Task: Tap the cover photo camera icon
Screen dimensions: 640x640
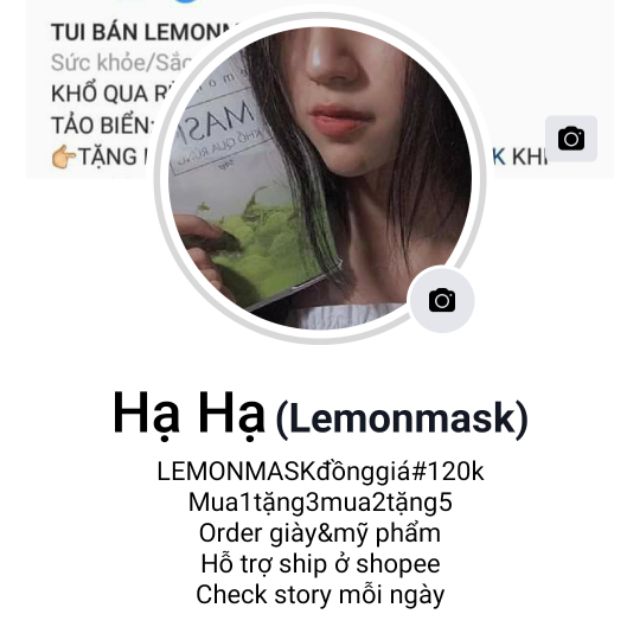Action: click(571, 139)
